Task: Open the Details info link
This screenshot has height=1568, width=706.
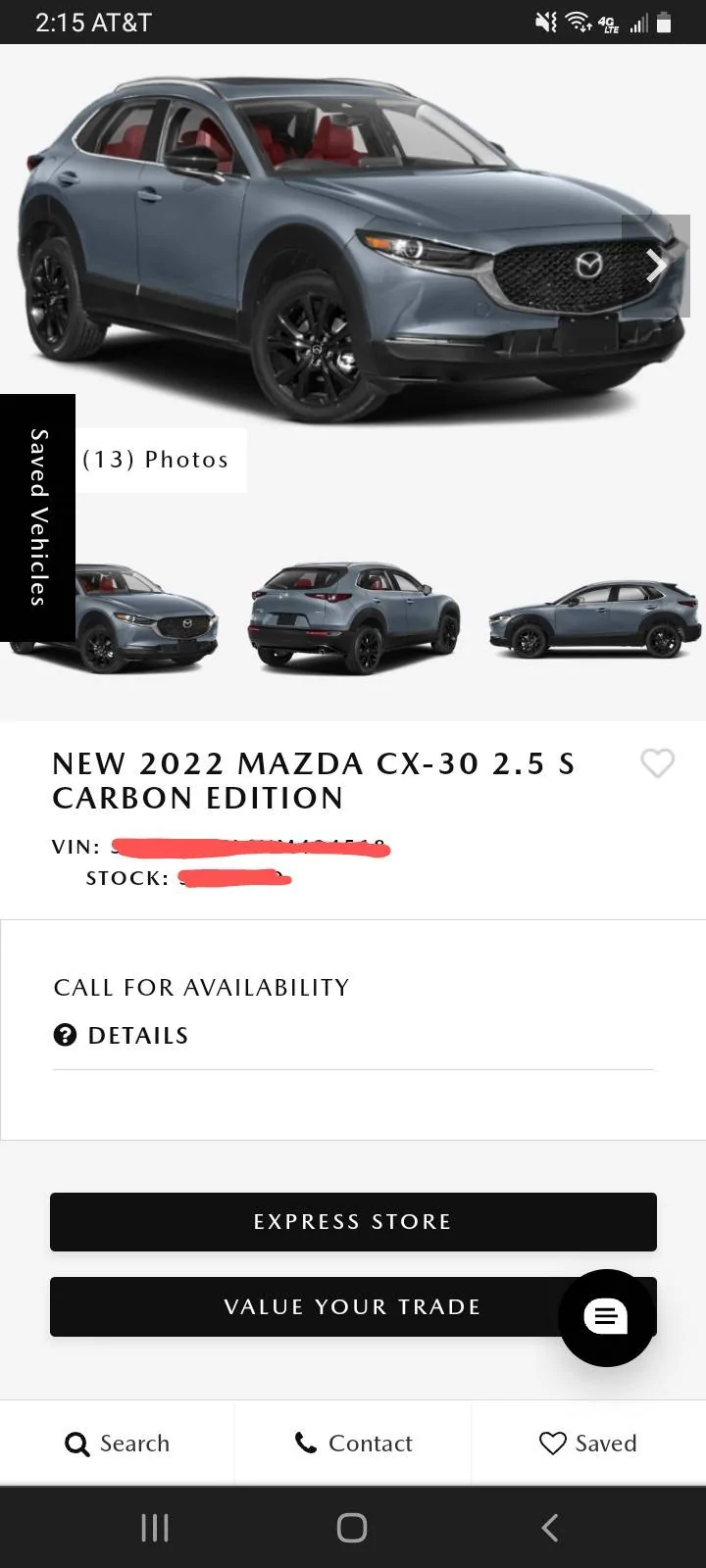Action: (x=122, y=1036)
